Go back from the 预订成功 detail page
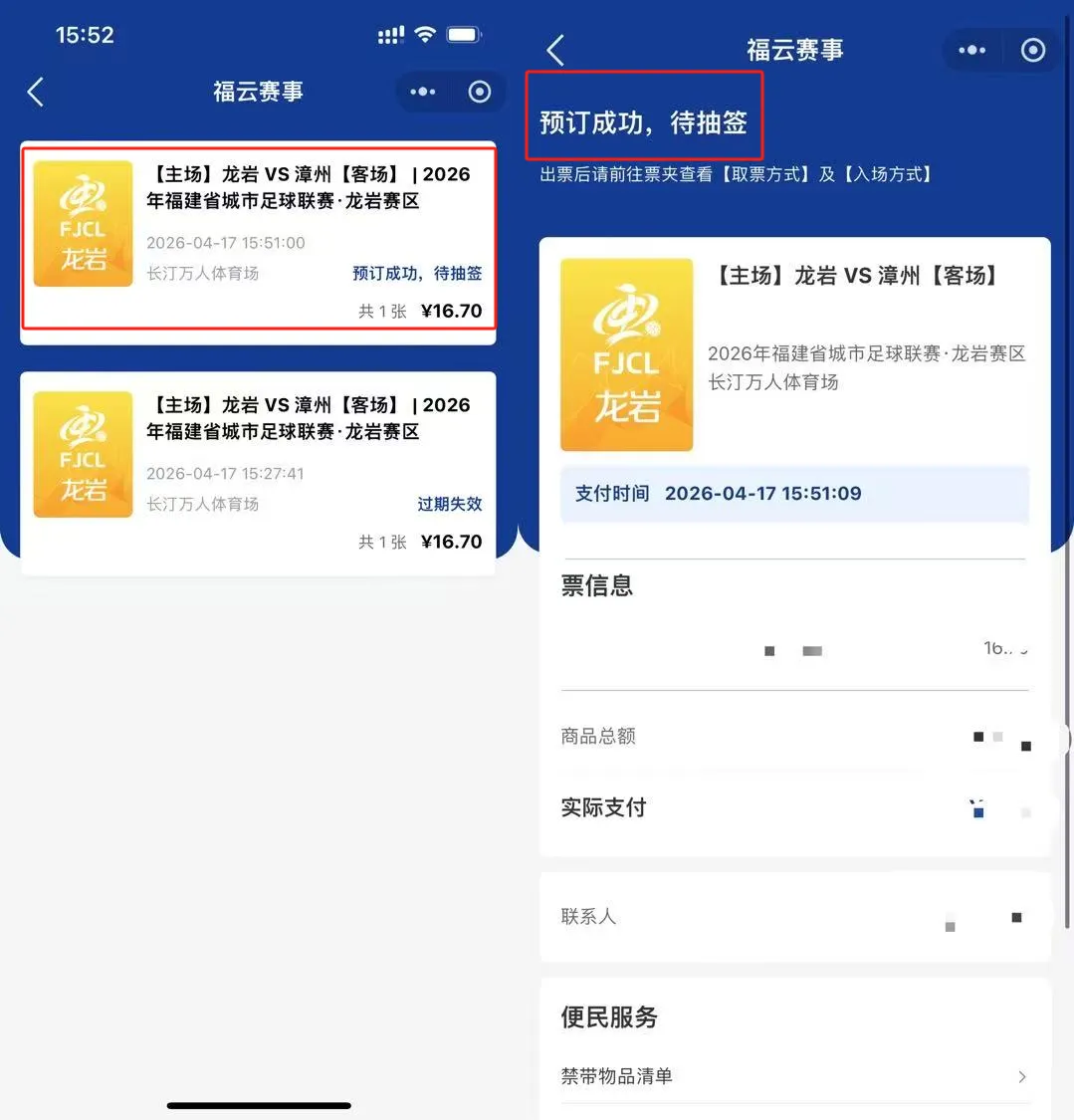Screen dimensions: 1074x1120 click(555, 50)
